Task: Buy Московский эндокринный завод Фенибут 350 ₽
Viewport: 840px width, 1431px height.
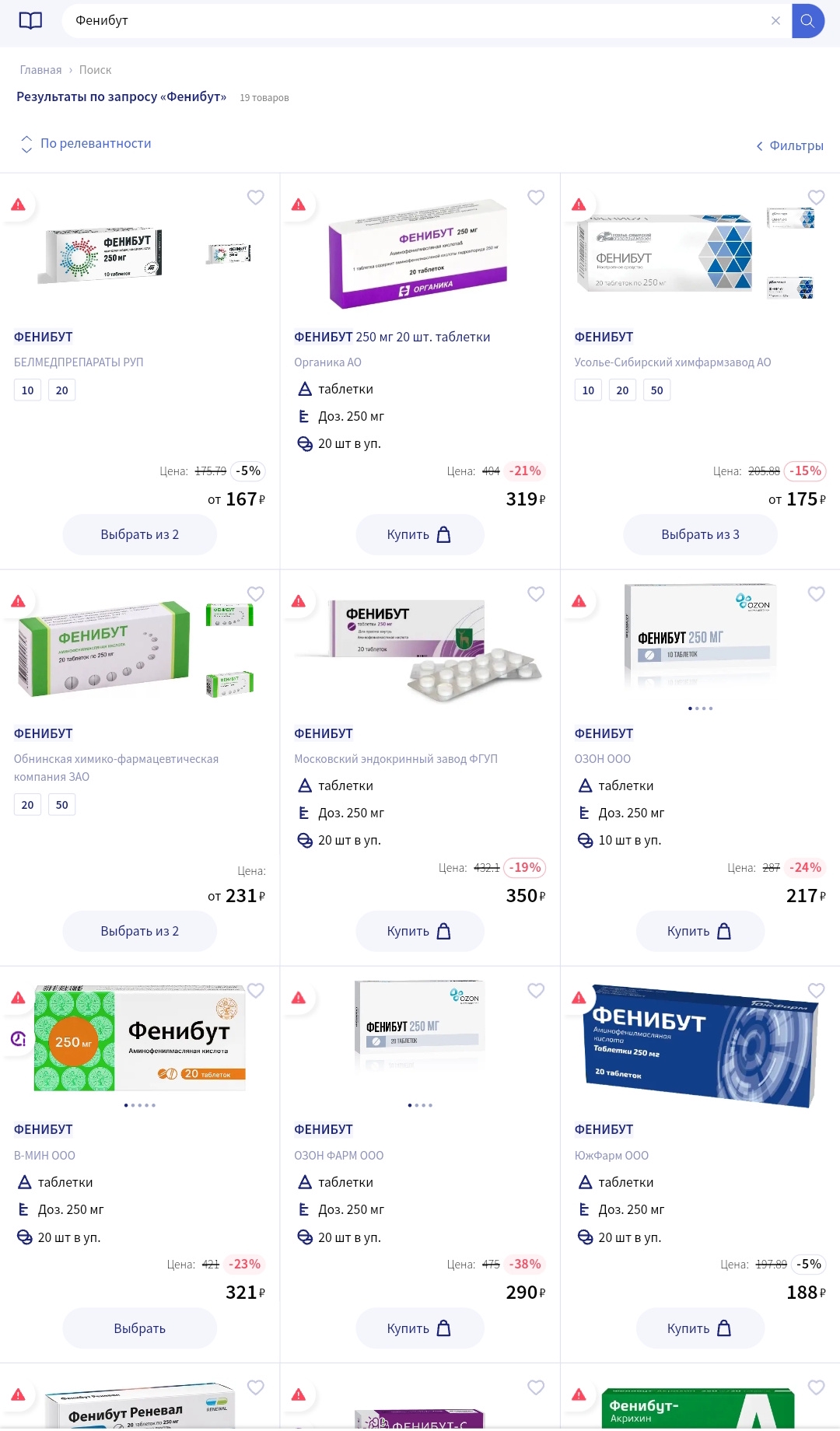Action: pyautogui.click(x=420, y=931)
